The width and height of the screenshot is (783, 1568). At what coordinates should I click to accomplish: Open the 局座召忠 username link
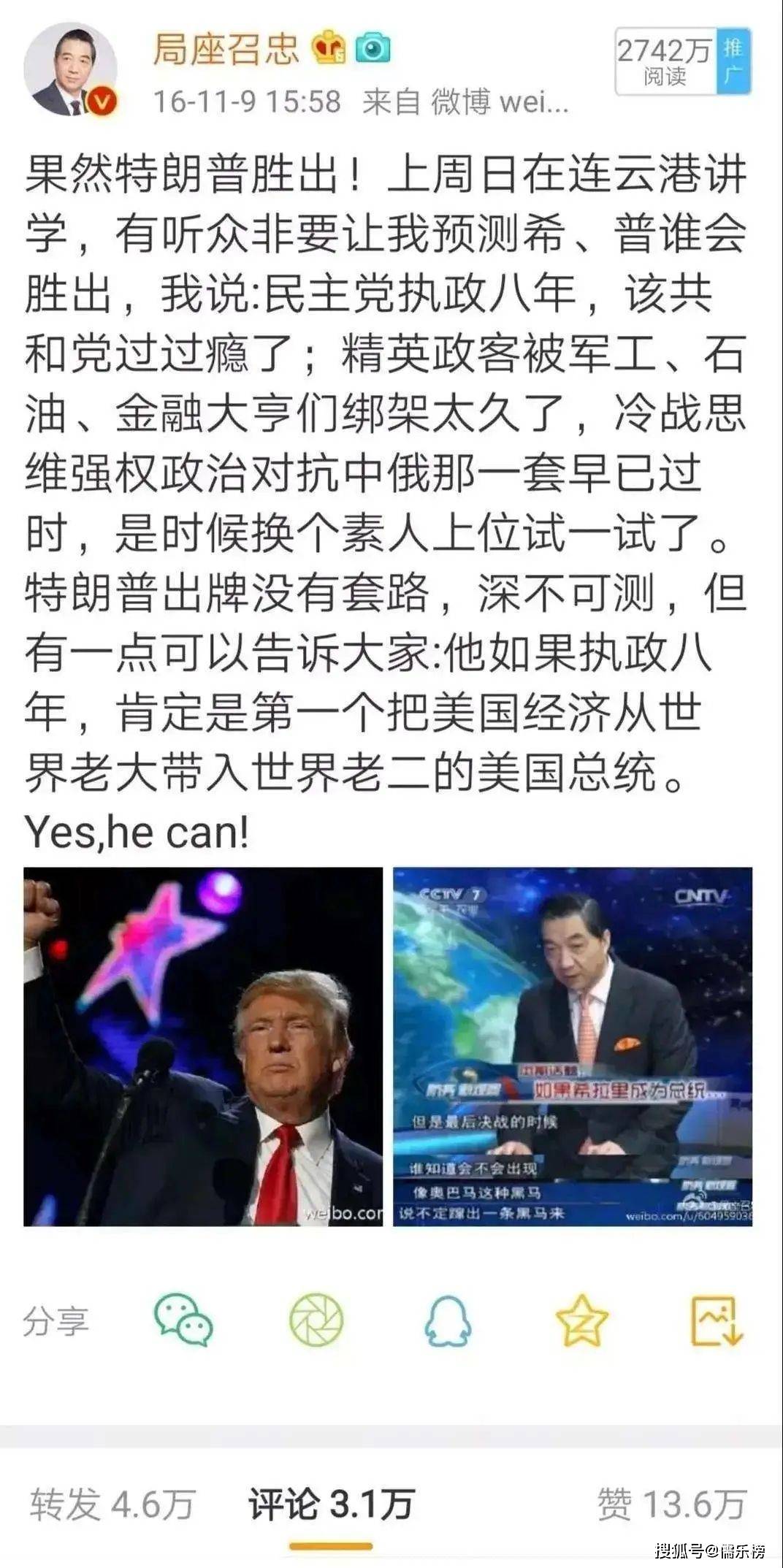click(x=226, y=49)
